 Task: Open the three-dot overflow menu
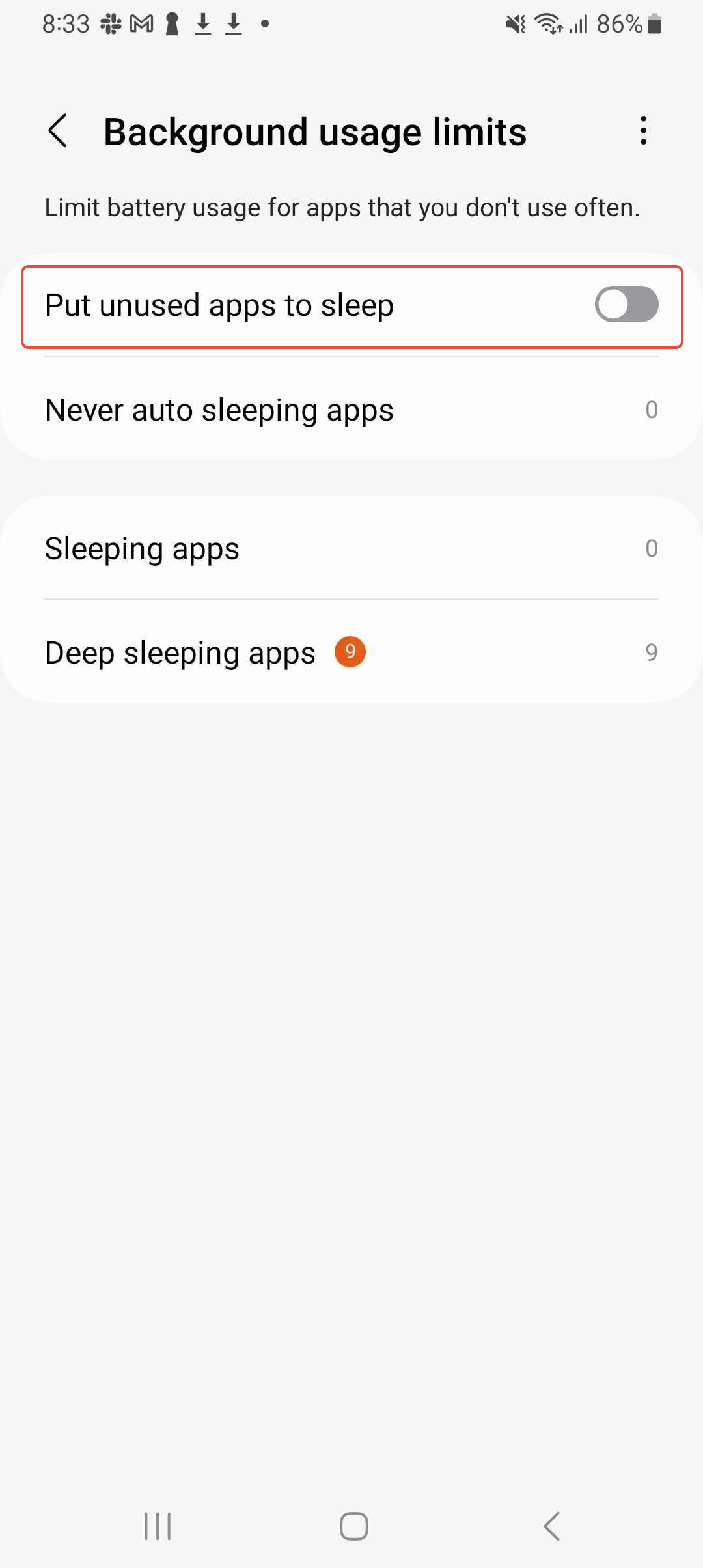pos(643,131)
